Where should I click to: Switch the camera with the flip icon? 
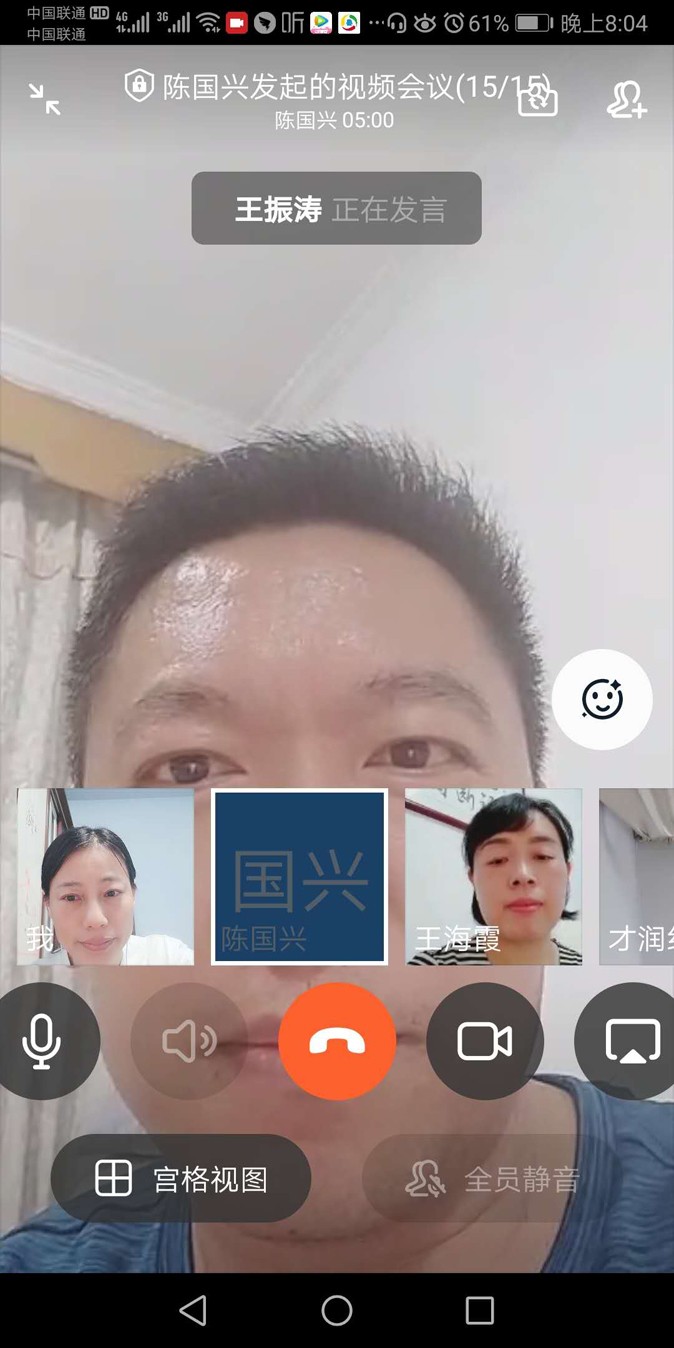point(537,98)
